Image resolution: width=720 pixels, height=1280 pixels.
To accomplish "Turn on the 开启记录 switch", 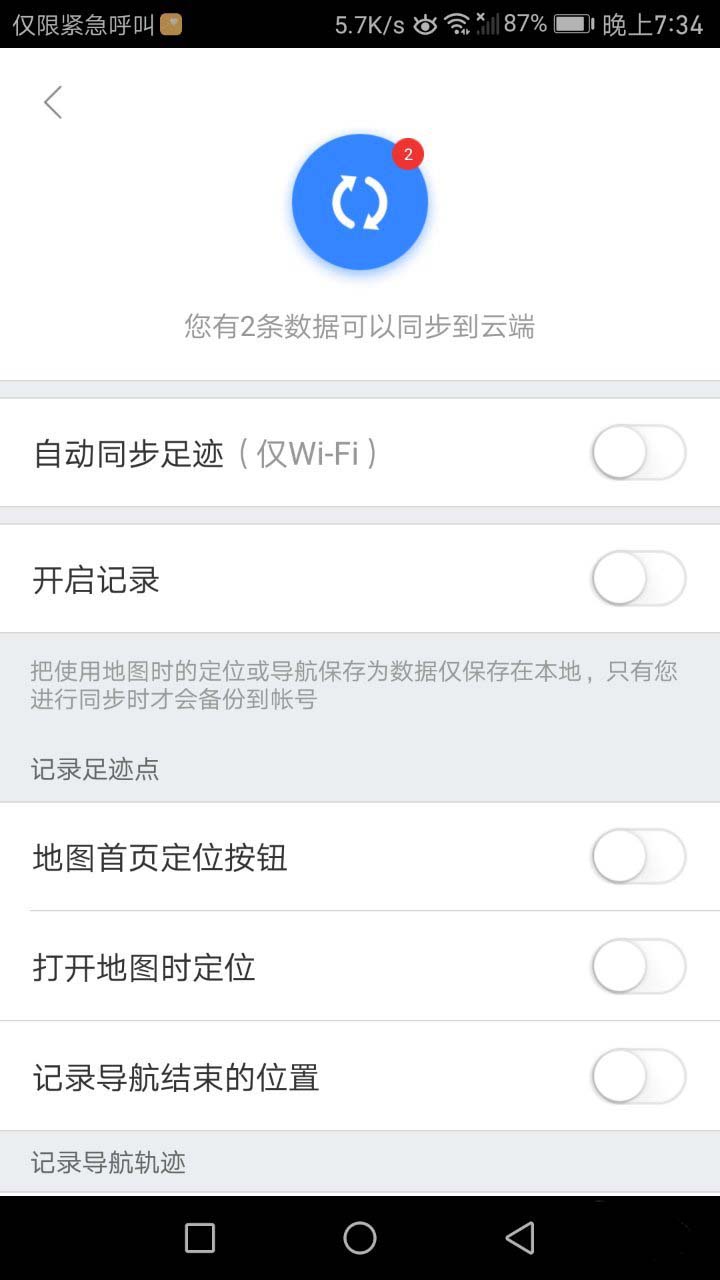I will (639, 579).
